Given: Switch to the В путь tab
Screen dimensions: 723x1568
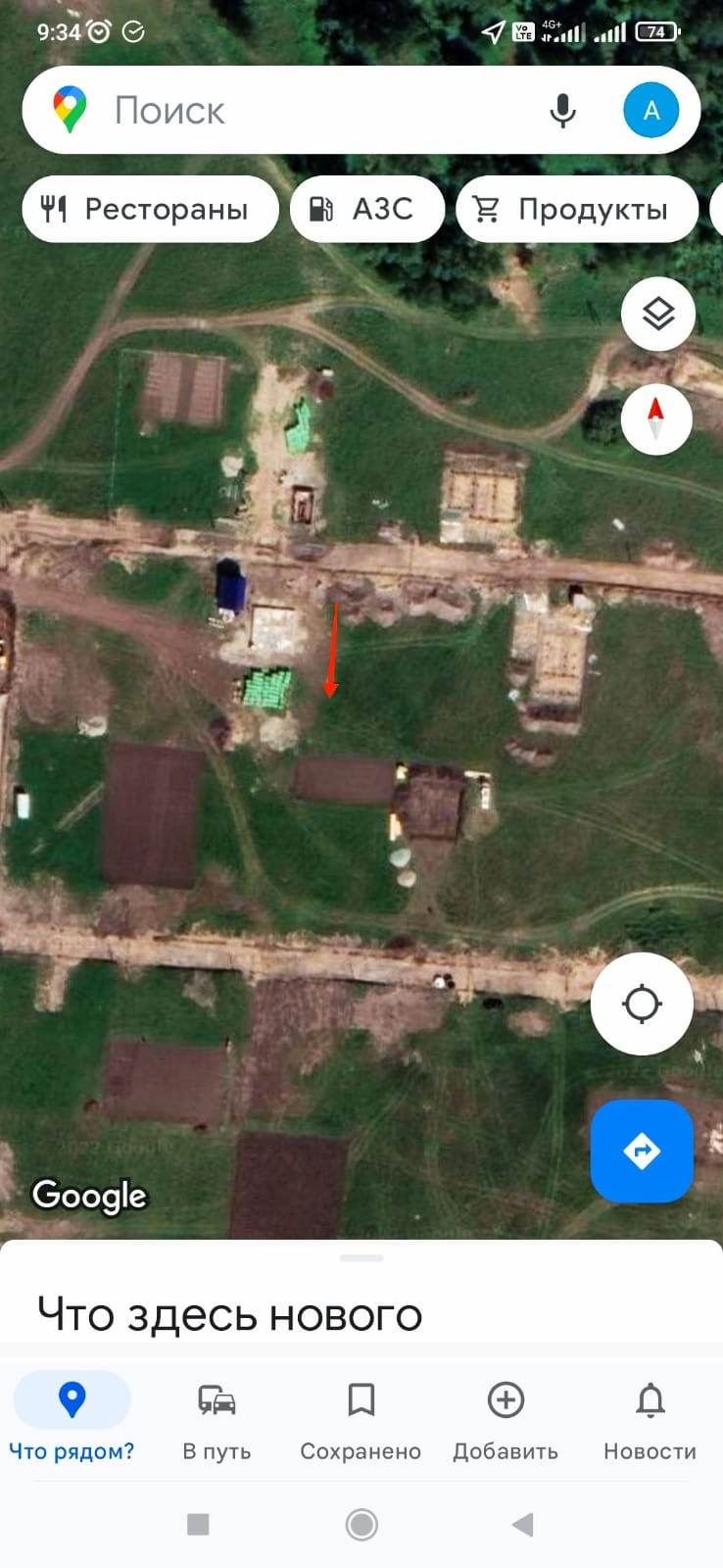Looking at the screenshot, I should [217, 1418].
